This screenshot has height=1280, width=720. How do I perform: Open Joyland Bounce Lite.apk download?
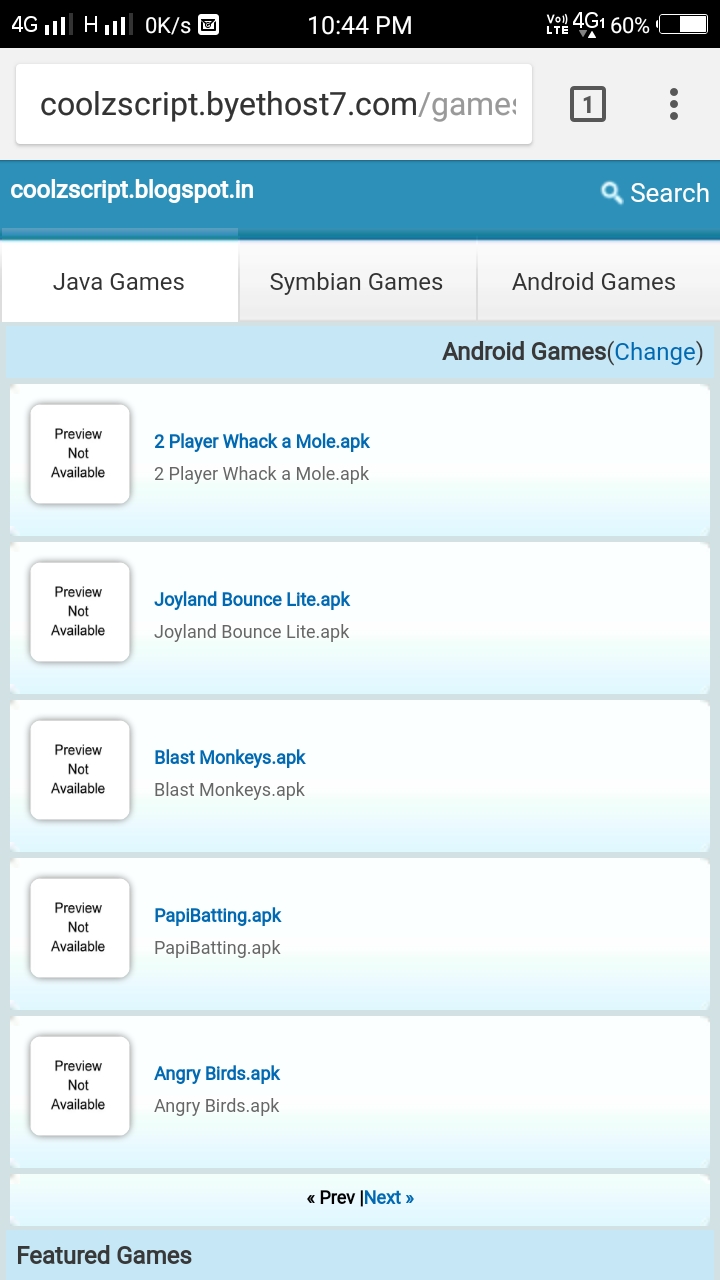pos(252,600)
